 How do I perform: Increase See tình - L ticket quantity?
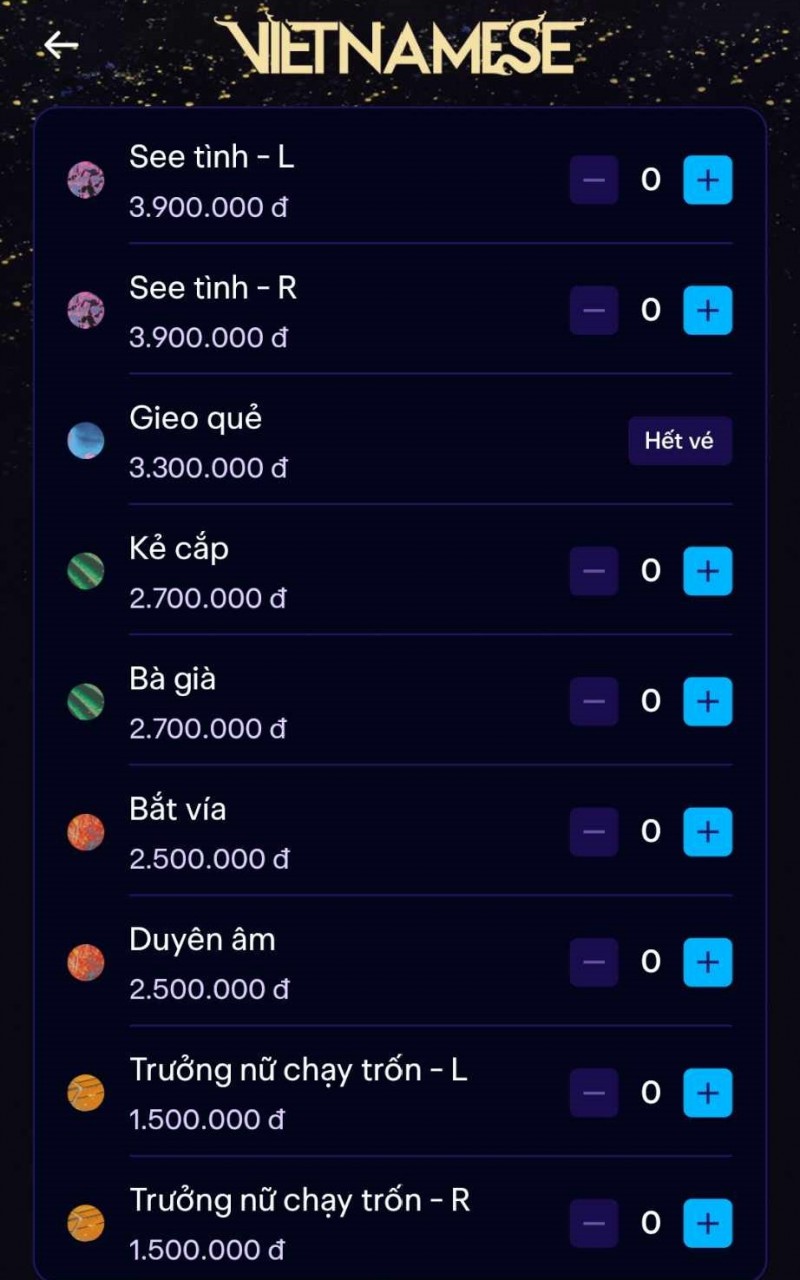click(707, 181)
